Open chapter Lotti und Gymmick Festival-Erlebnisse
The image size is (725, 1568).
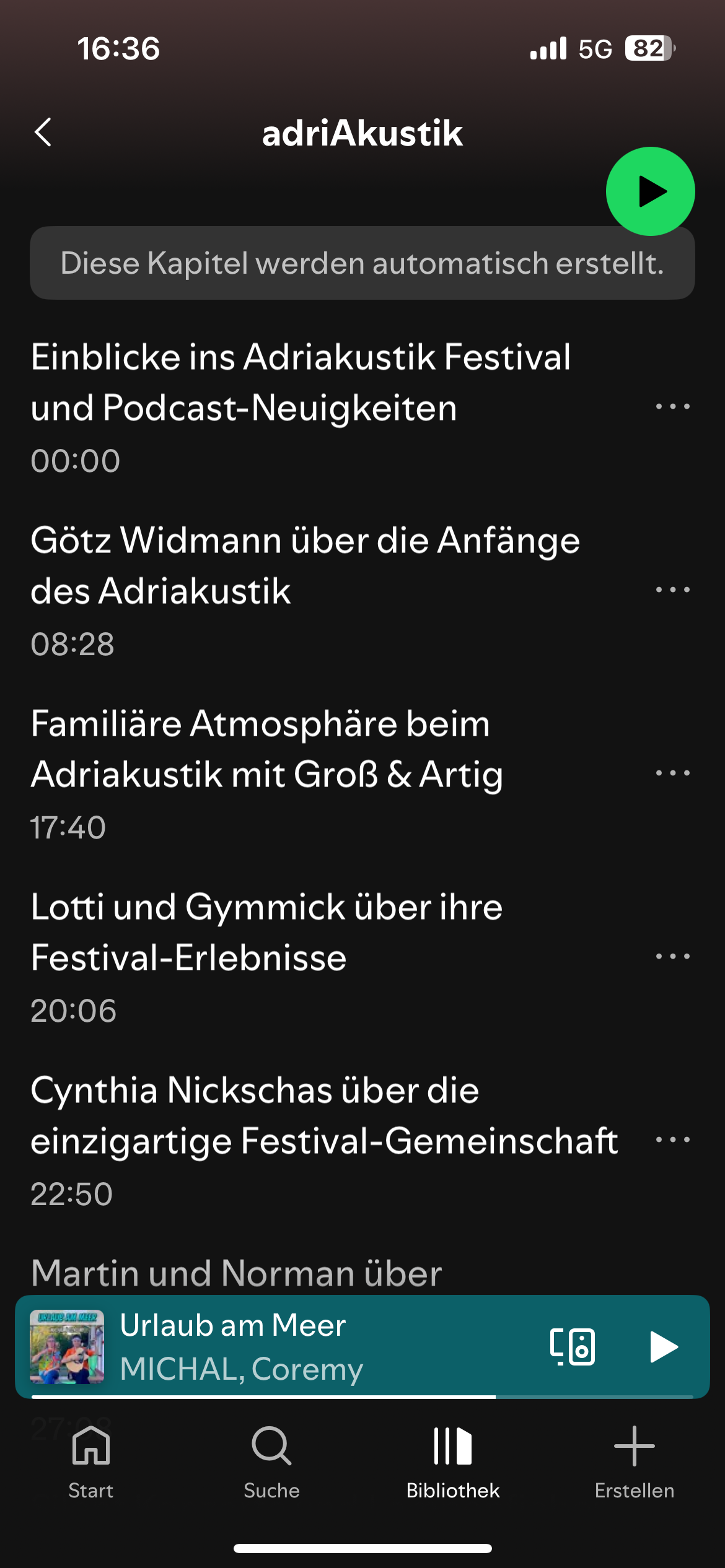pos(266,932)
